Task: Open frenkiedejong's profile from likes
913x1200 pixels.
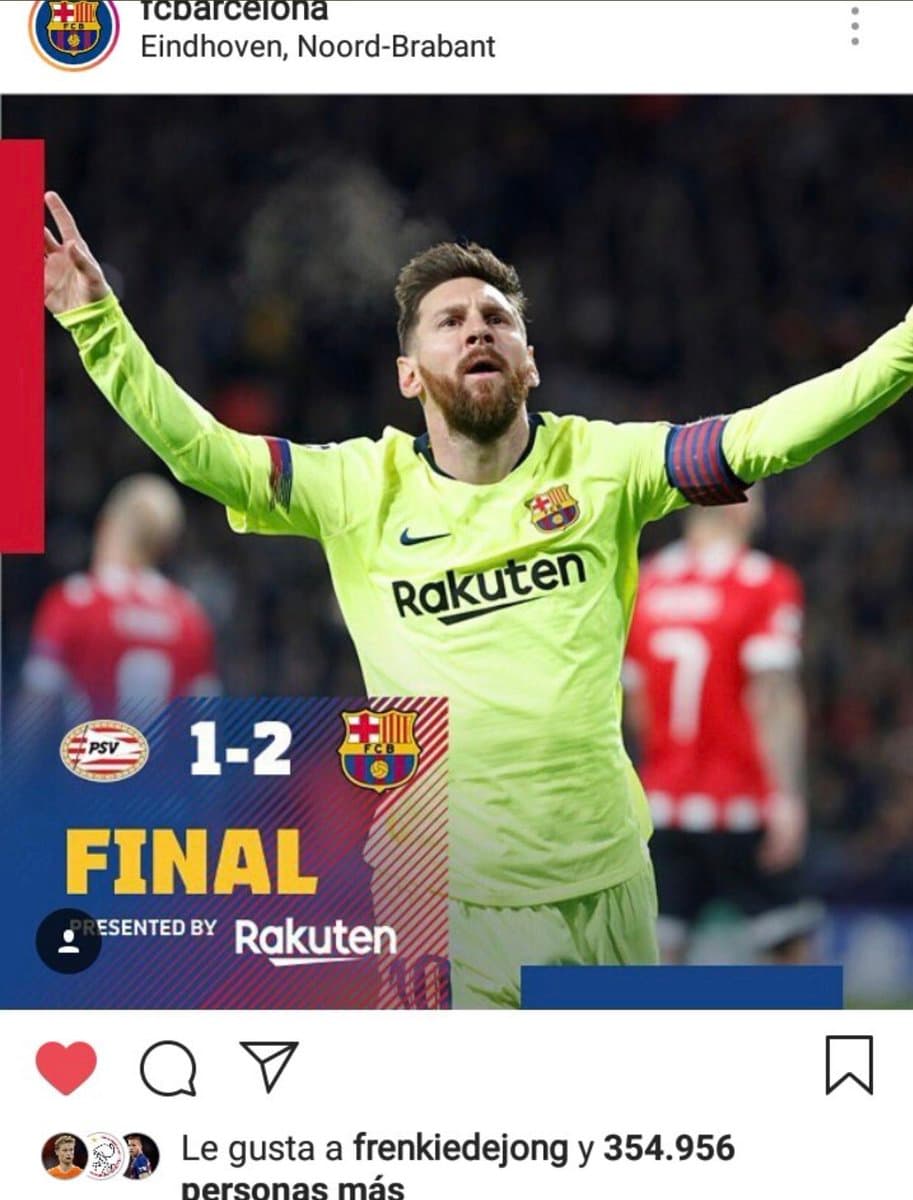Action: [x=461, y=1150]
